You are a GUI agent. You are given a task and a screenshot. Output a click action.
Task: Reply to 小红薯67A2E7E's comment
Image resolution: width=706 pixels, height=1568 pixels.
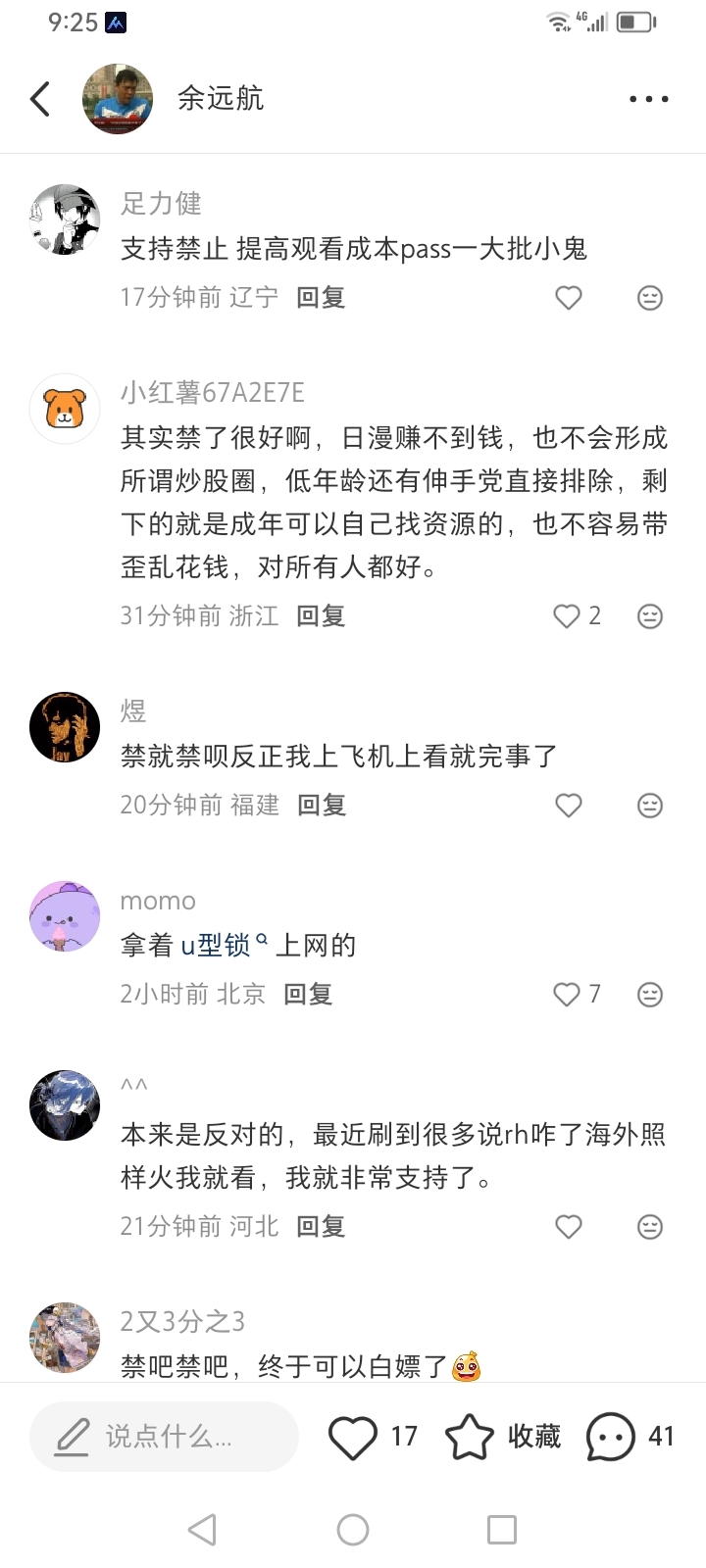coord(321,616)
